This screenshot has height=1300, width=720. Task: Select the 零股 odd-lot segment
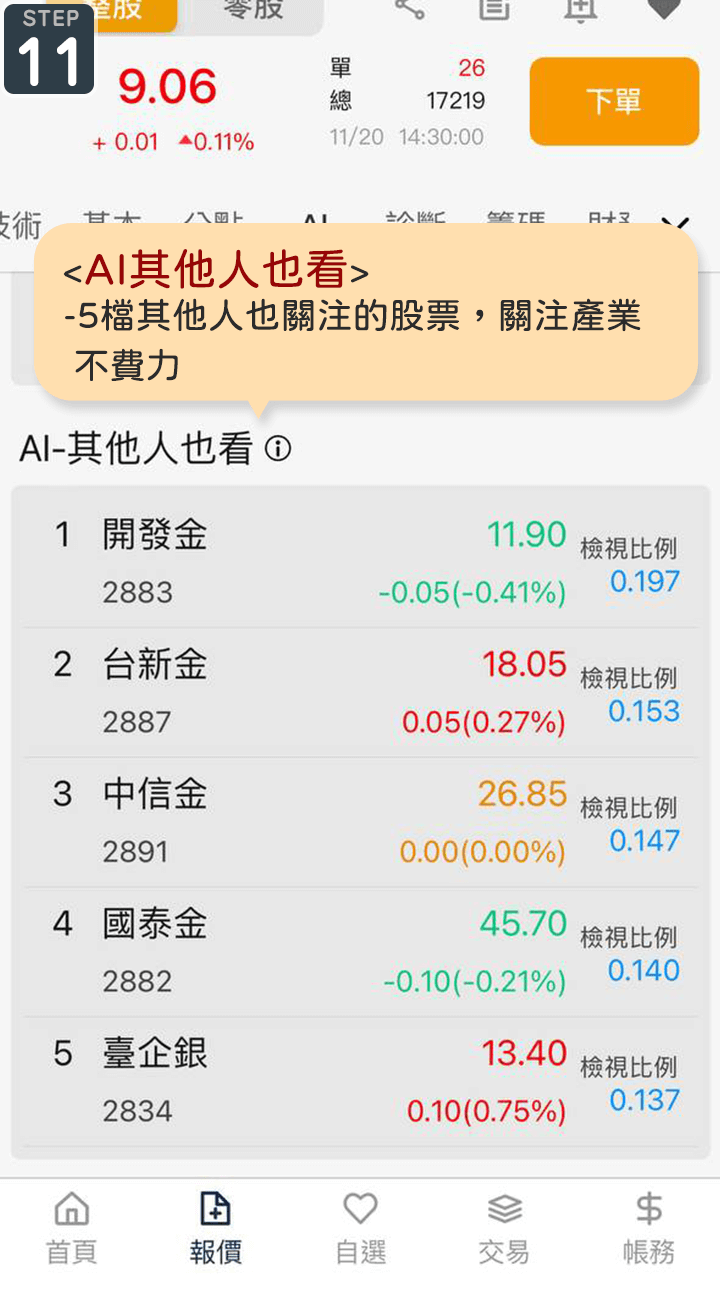coord(252,10)
